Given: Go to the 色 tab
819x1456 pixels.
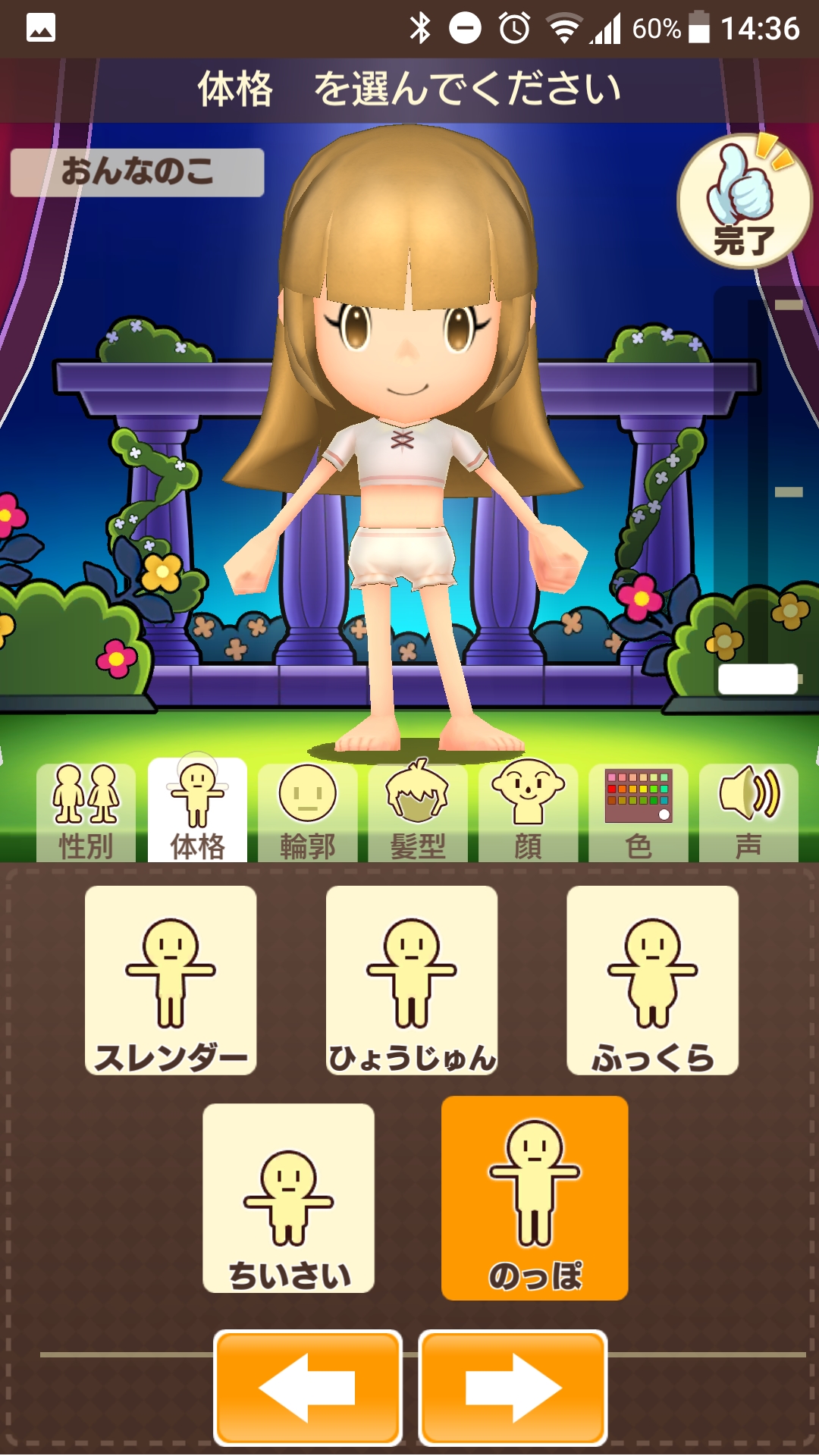Looking at the screenshot, I should coord(639,813).
